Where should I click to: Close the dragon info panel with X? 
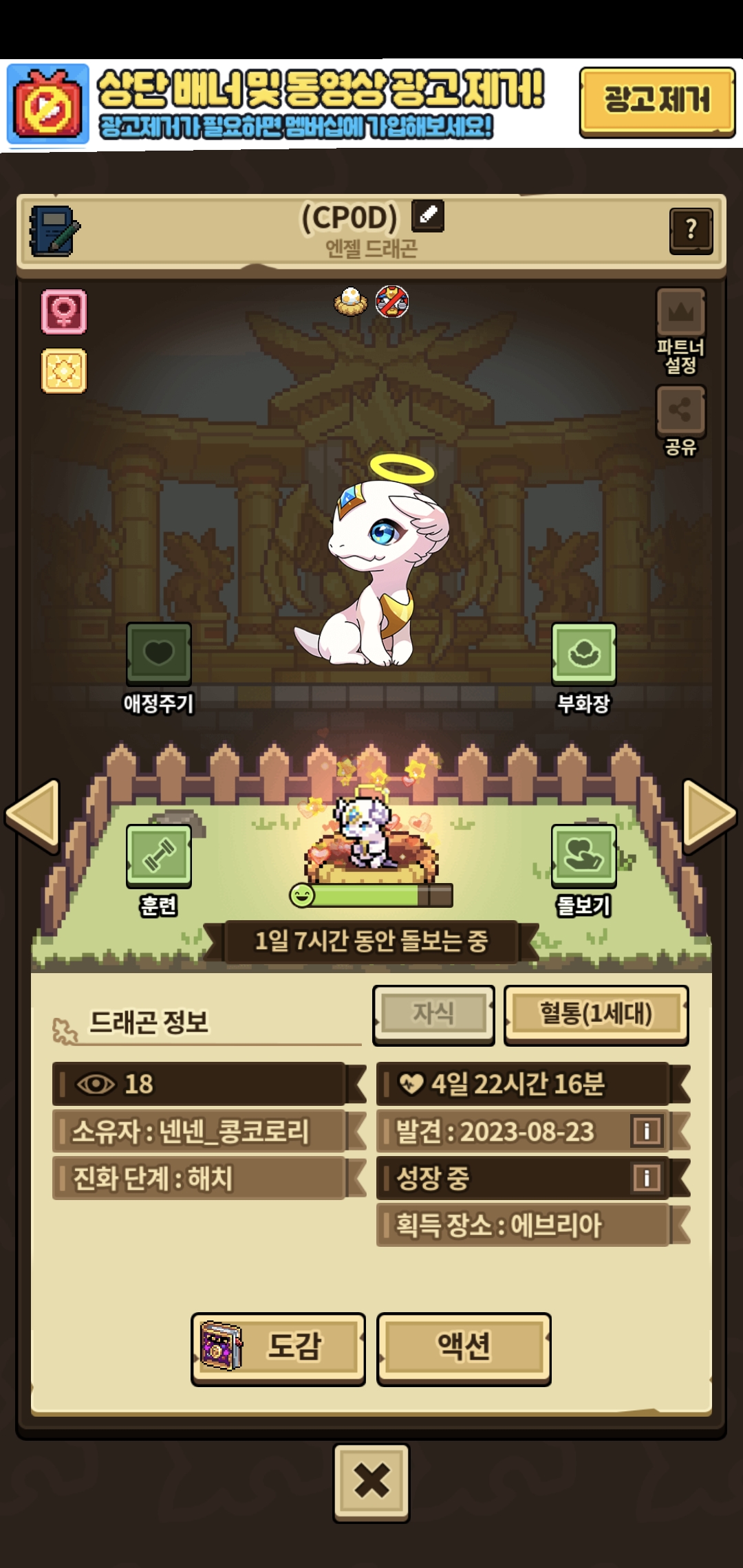tap(371, 1482)
